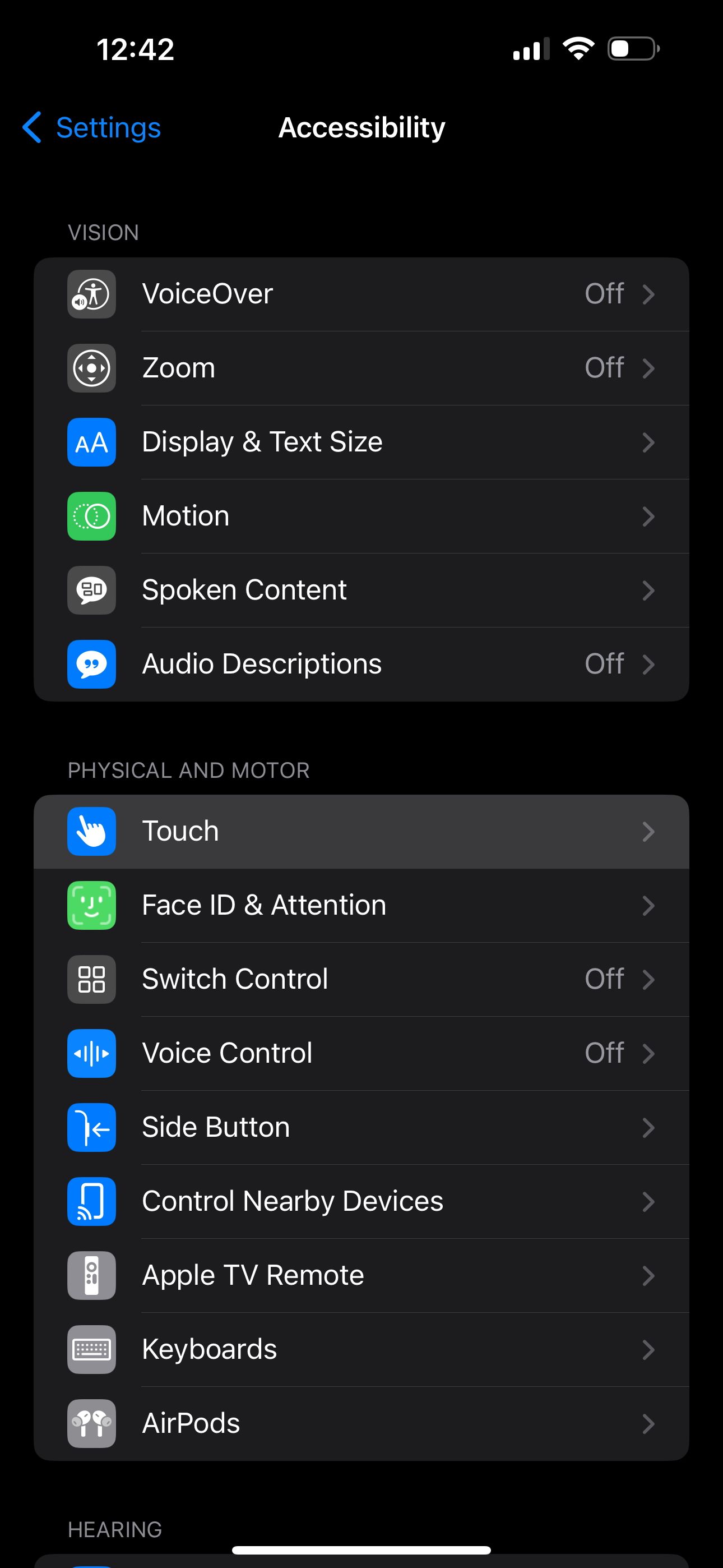Open Display & Text Size via its icon
The height and width of the screenshot is (1568, 723).
(91, 443)
